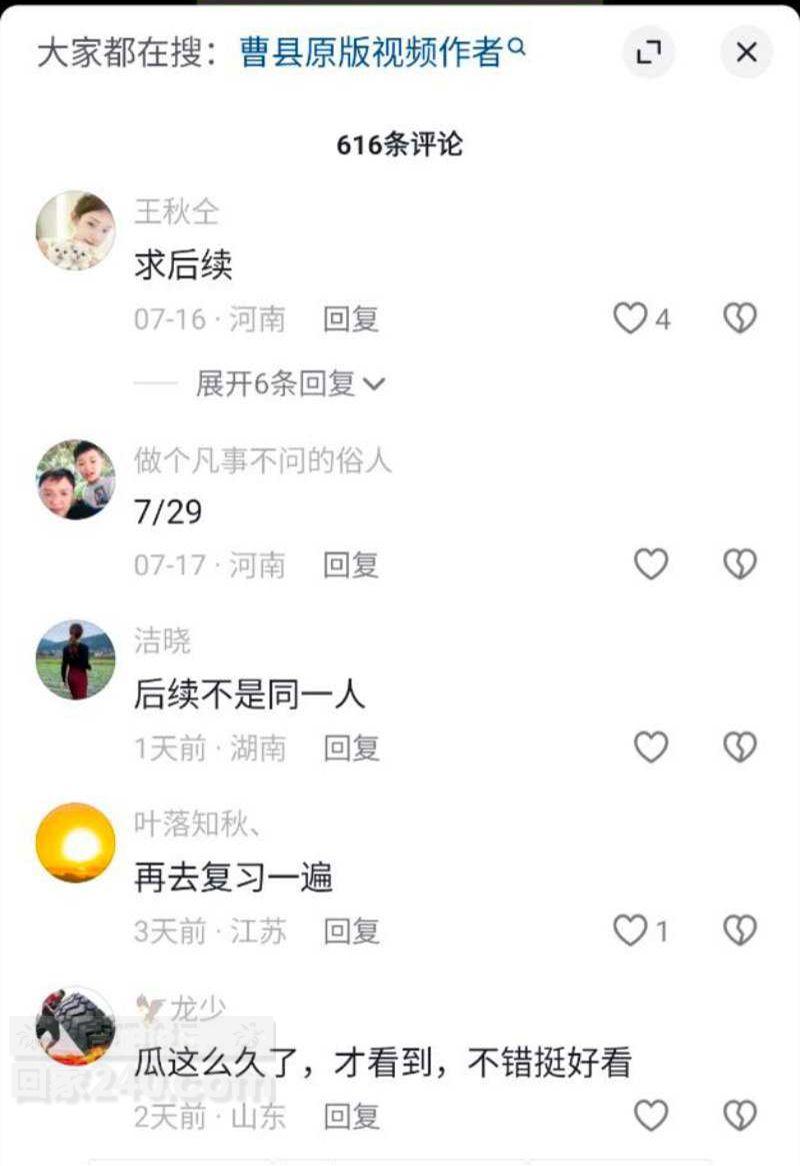Dislike the 7/29 comment
800x1166 pixels.
pos(740,565)
